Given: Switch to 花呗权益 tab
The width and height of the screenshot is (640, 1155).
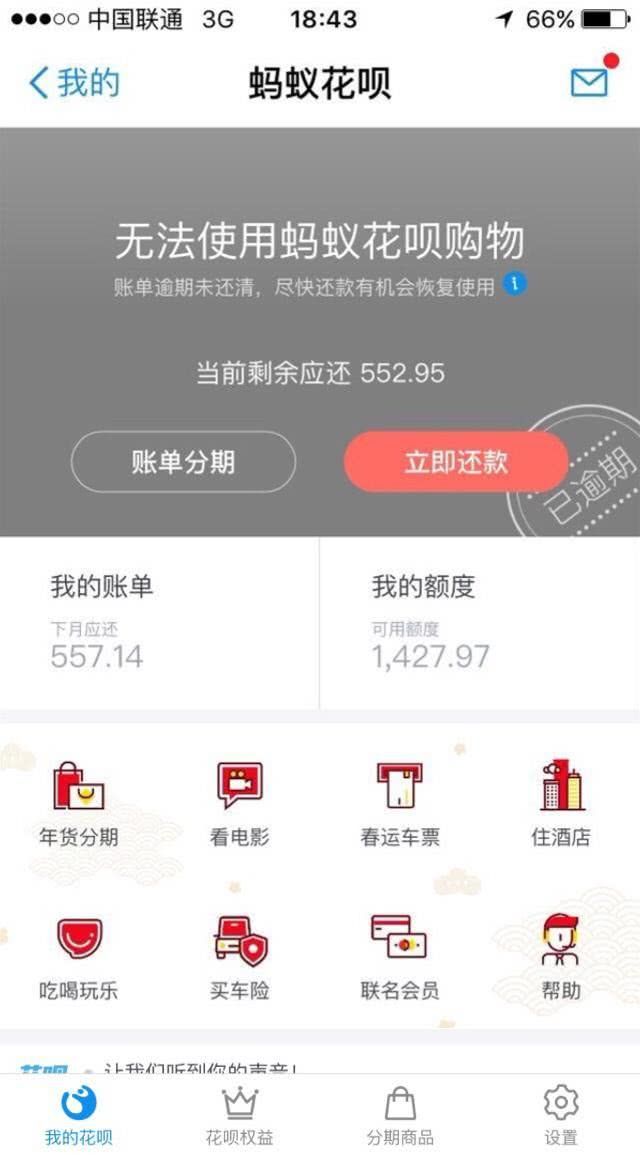Looking at the screenshot, I should point(239,1114).
